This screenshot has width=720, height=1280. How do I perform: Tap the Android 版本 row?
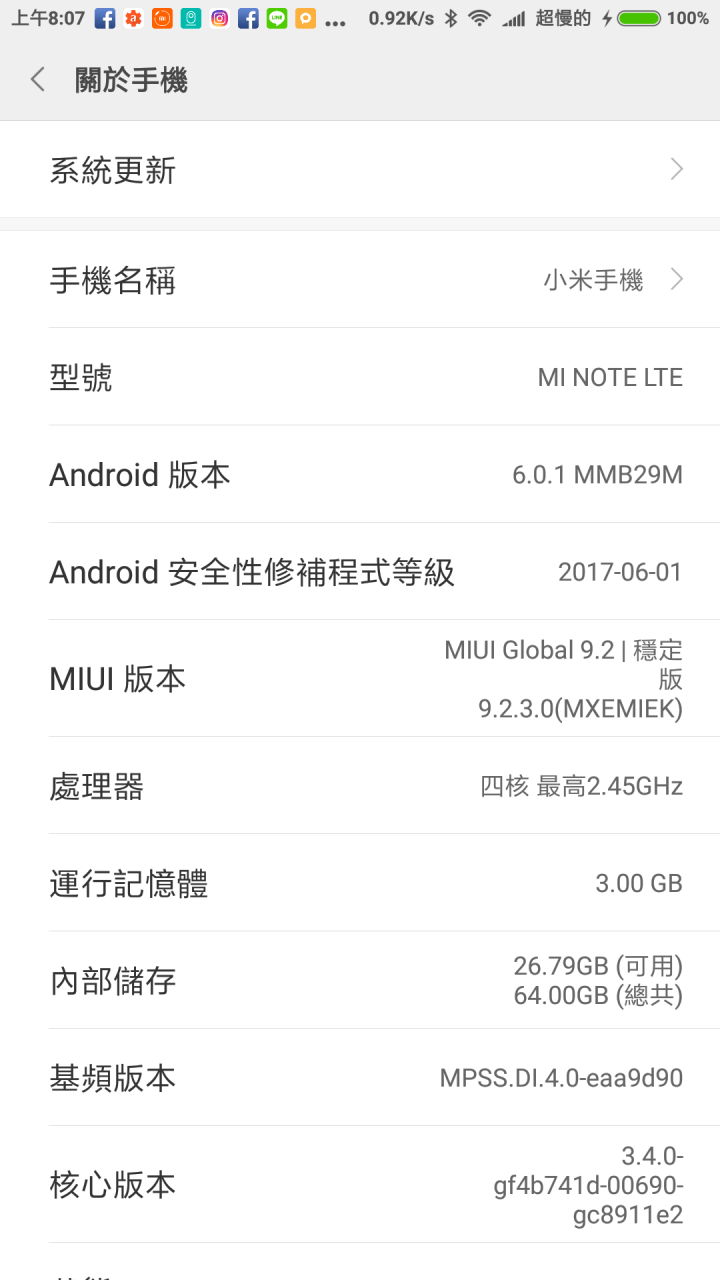coord(360,474)
